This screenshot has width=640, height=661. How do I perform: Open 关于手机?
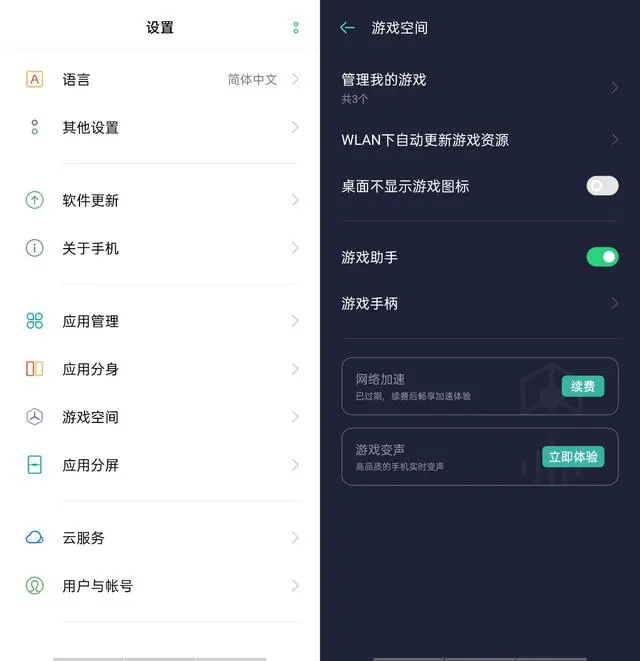pos(160,248)
